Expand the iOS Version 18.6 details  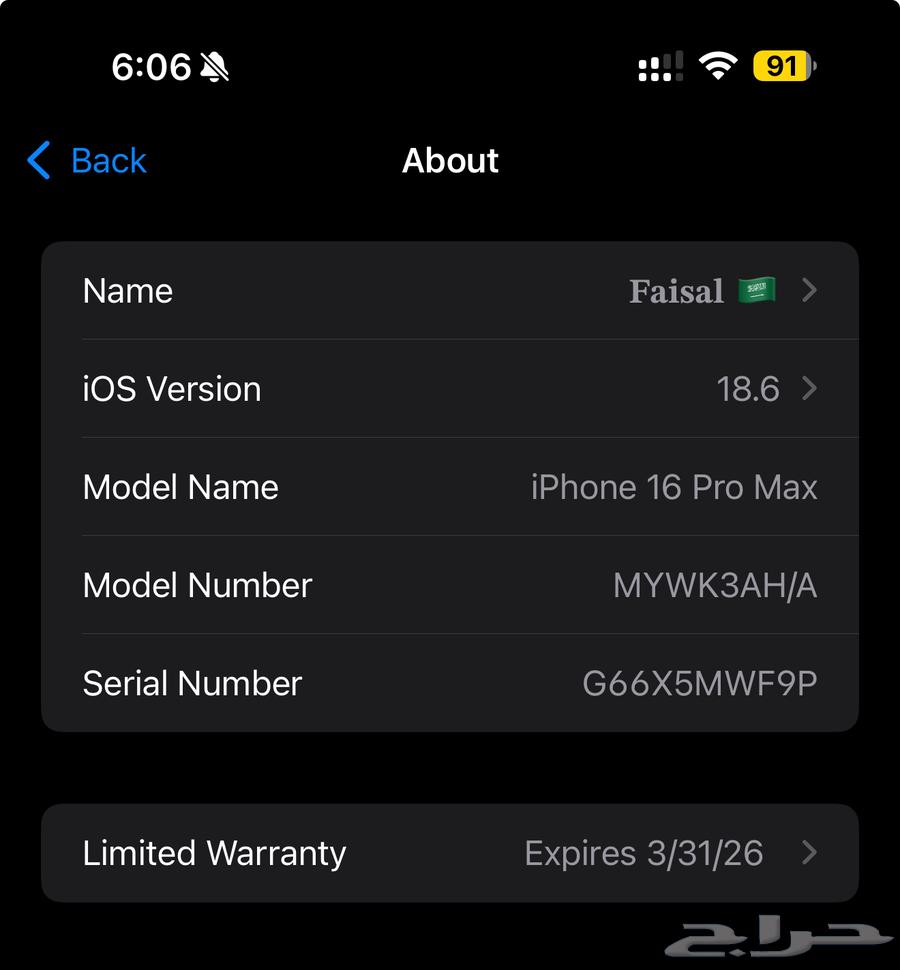click(450, 389)
